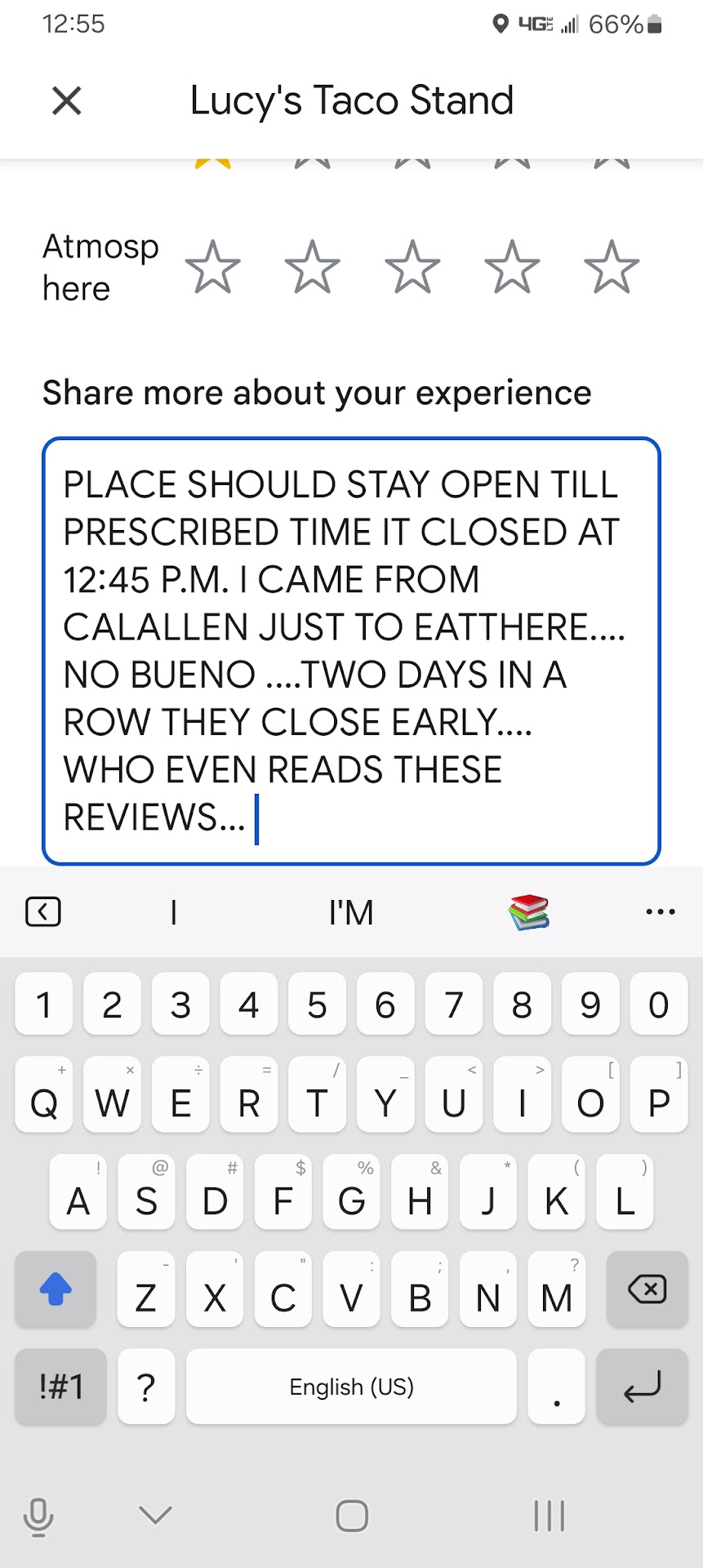Tap the review text field

[351, 650]
